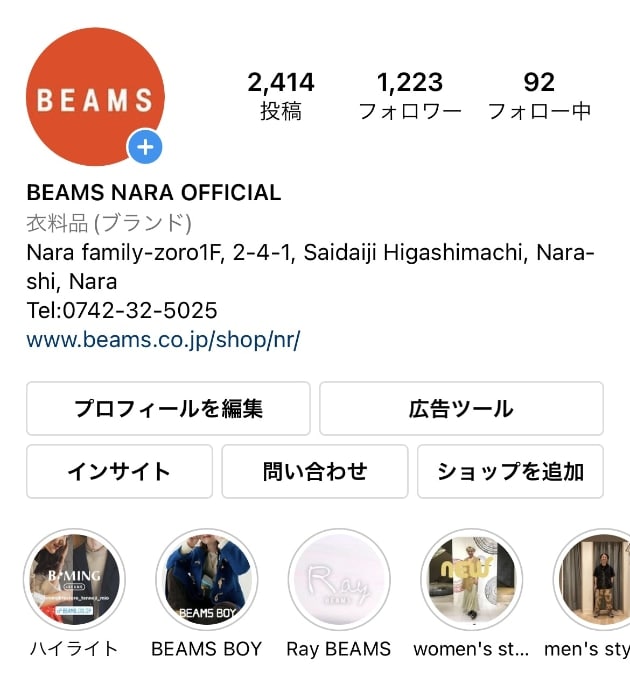
Task: View the 1,223 followers list
Action: point(410,95)
